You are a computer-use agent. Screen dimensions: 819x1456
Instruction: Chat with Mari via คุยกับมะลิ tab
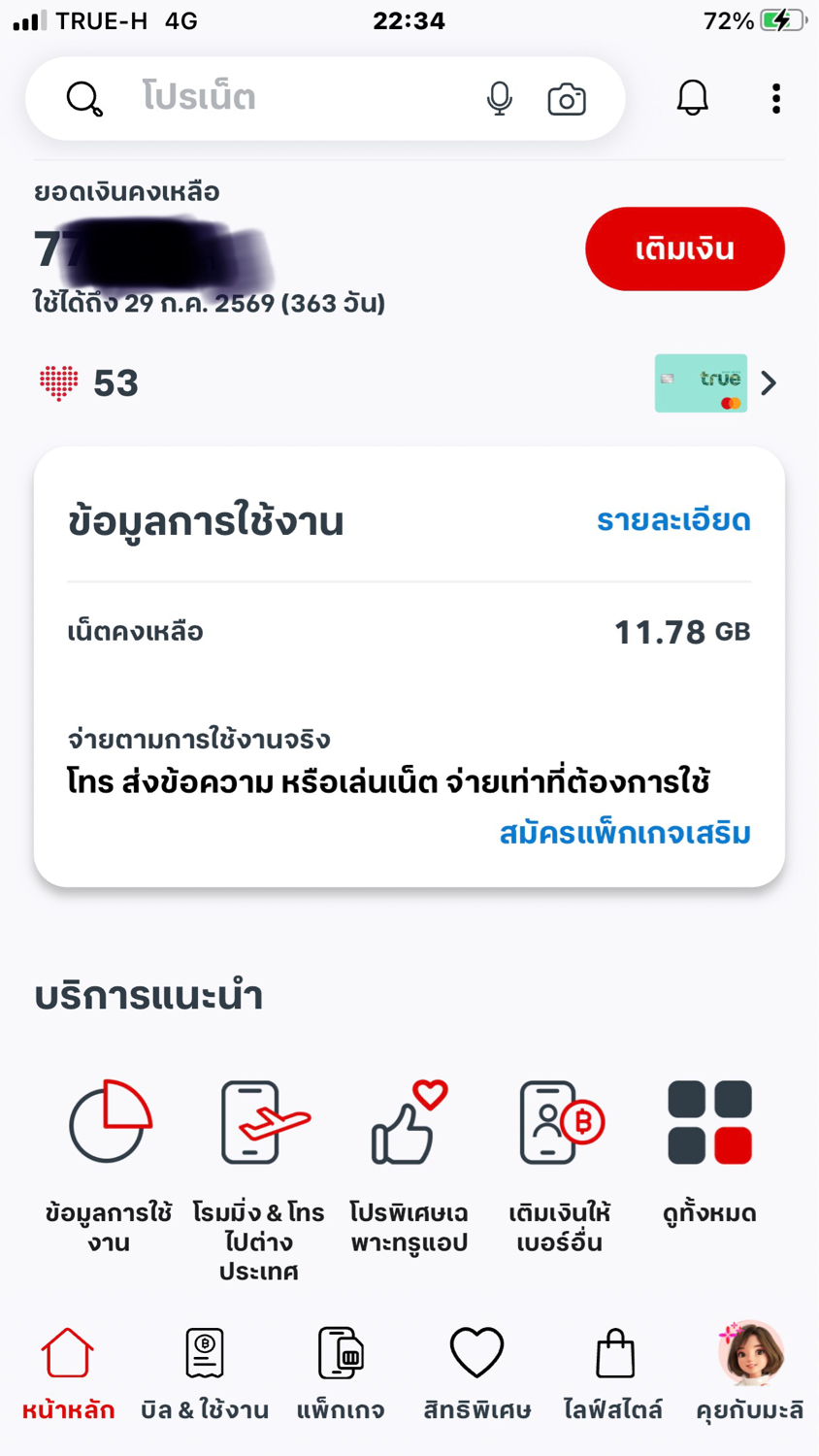point(750,1374)
